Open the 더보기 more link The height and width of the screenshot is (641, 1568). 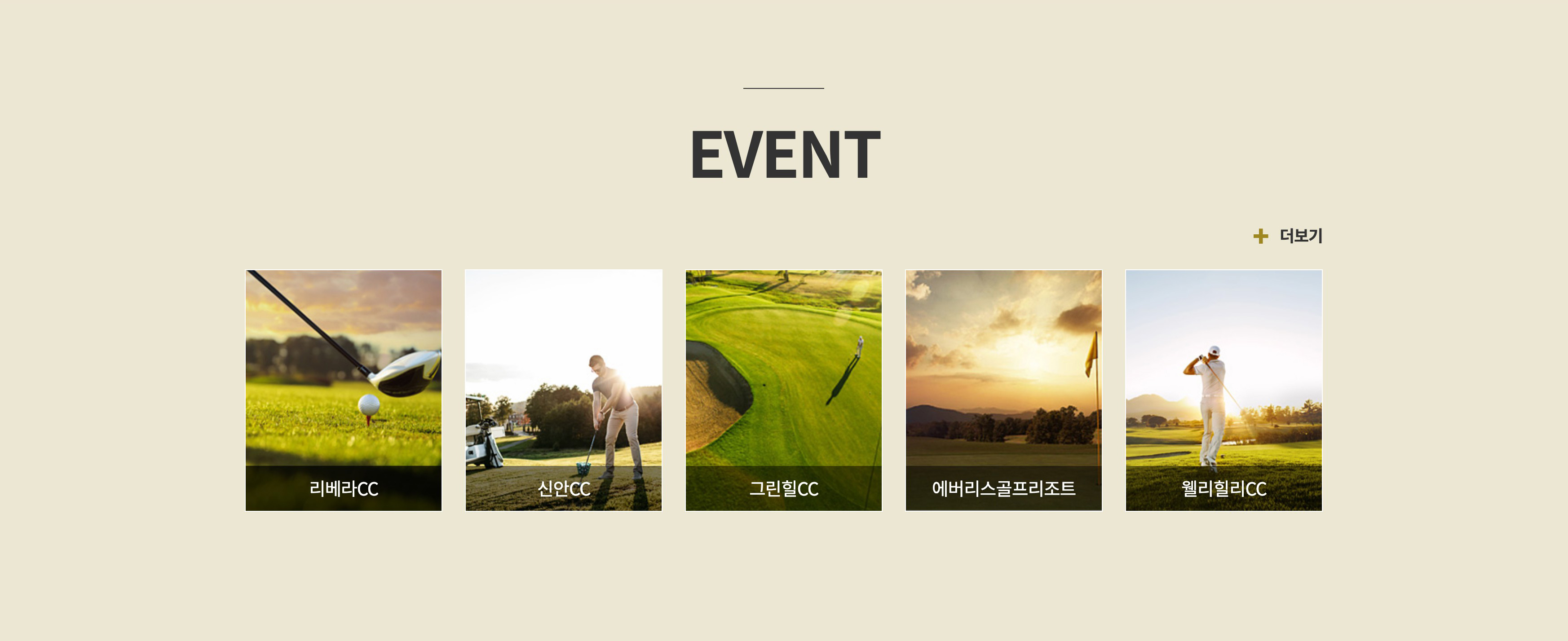(x=1288, y=236)
